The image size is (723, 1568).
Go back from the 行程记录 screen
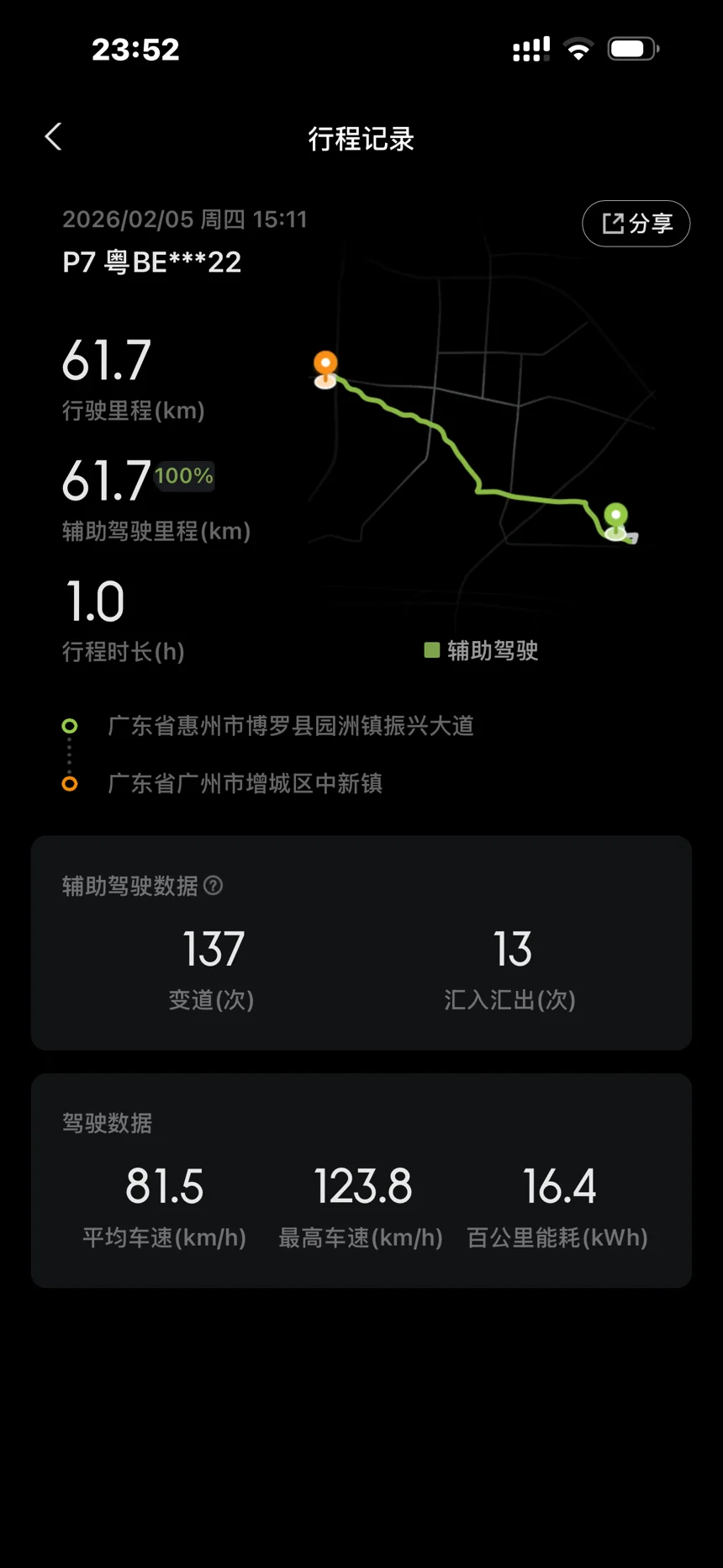[54, 137]
